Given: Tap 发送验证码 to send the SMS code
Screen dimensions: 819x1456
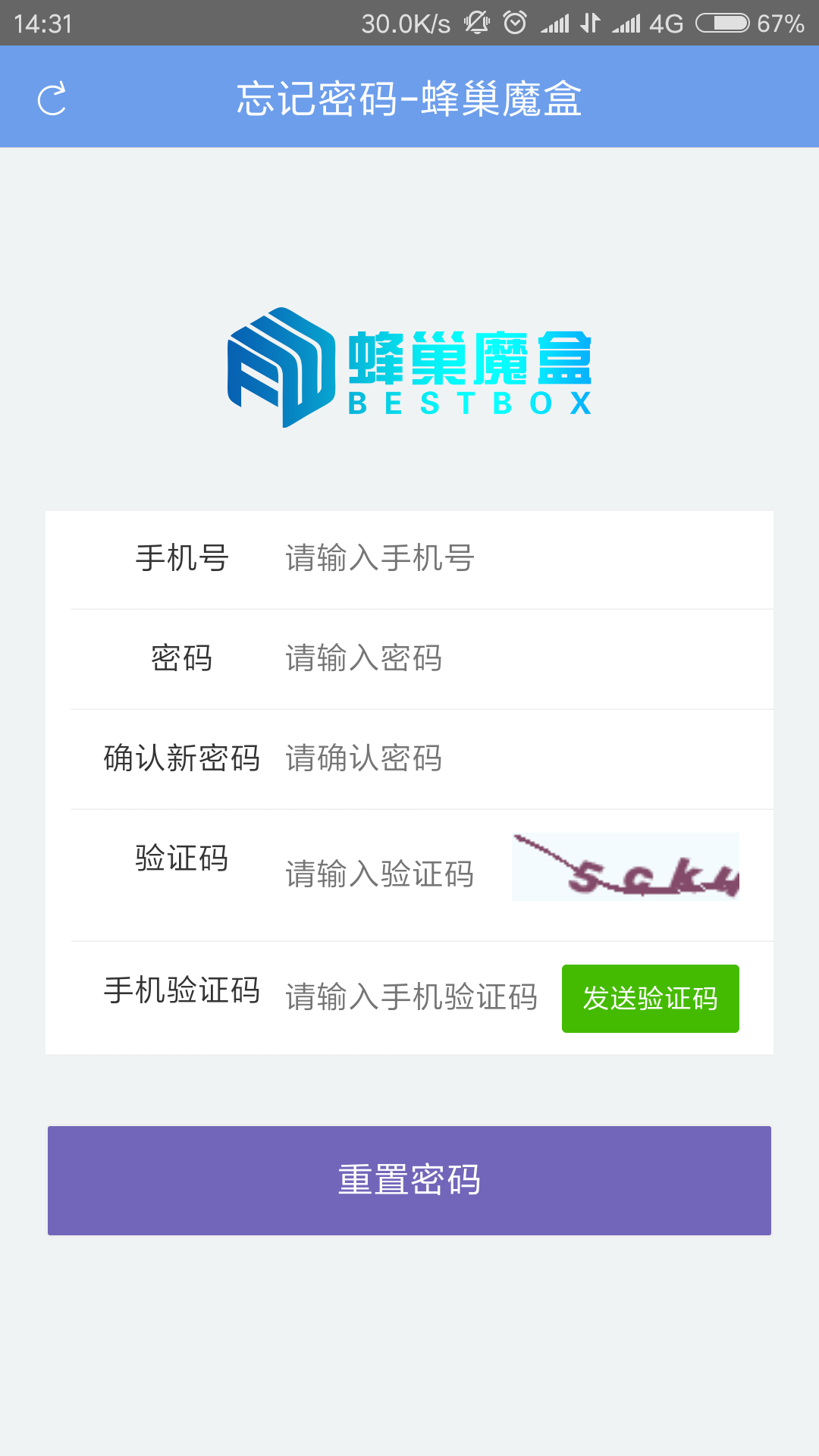Looking at the screenshot, I should [x=650, y=998].
